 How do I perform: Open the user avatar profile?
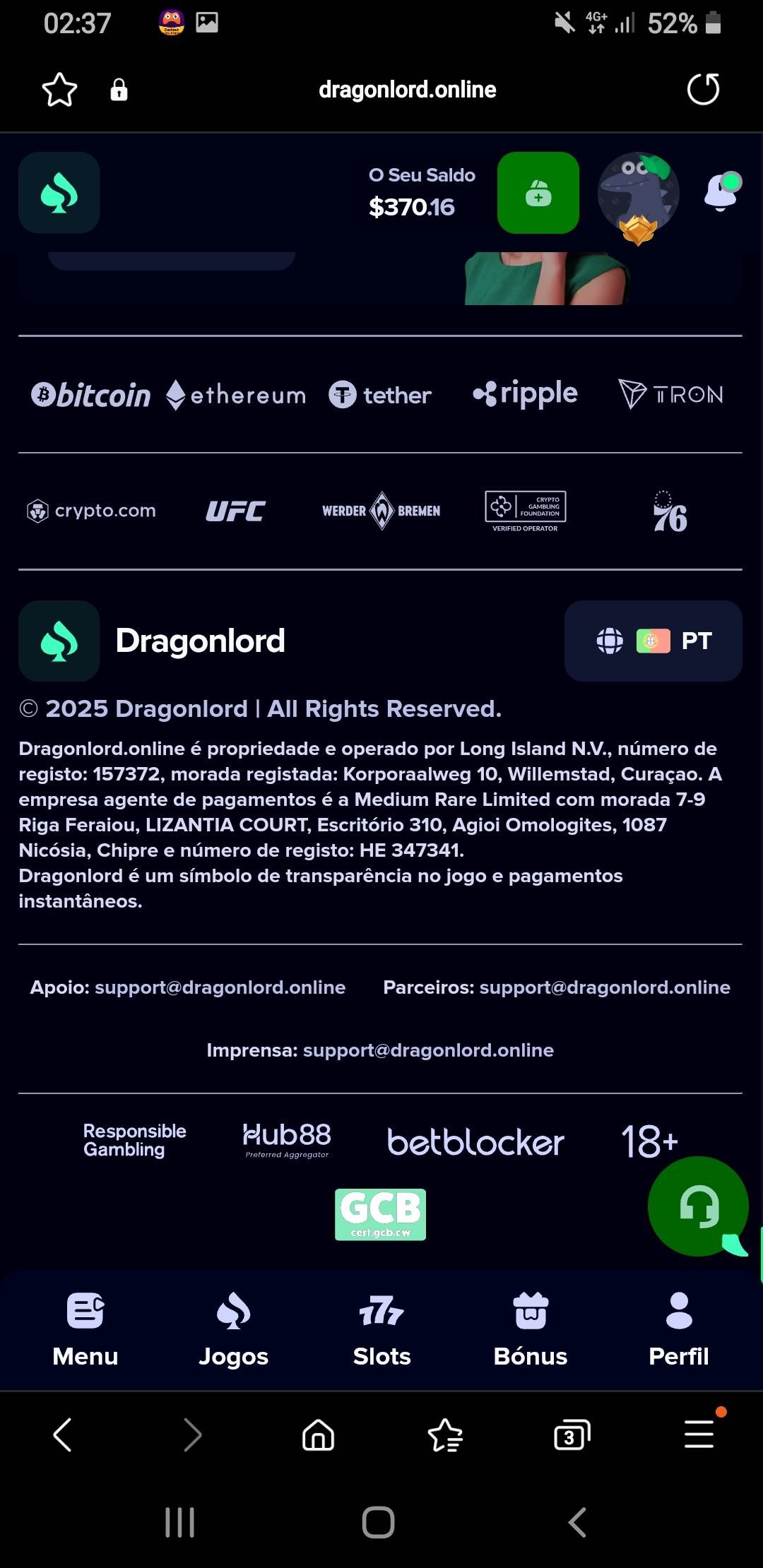point(638,194)
